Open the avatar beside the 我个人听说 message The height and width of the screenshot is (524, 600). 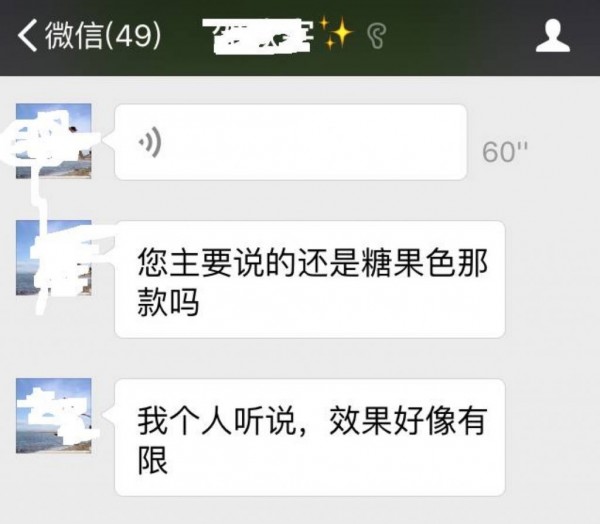[x=54, y=415]
